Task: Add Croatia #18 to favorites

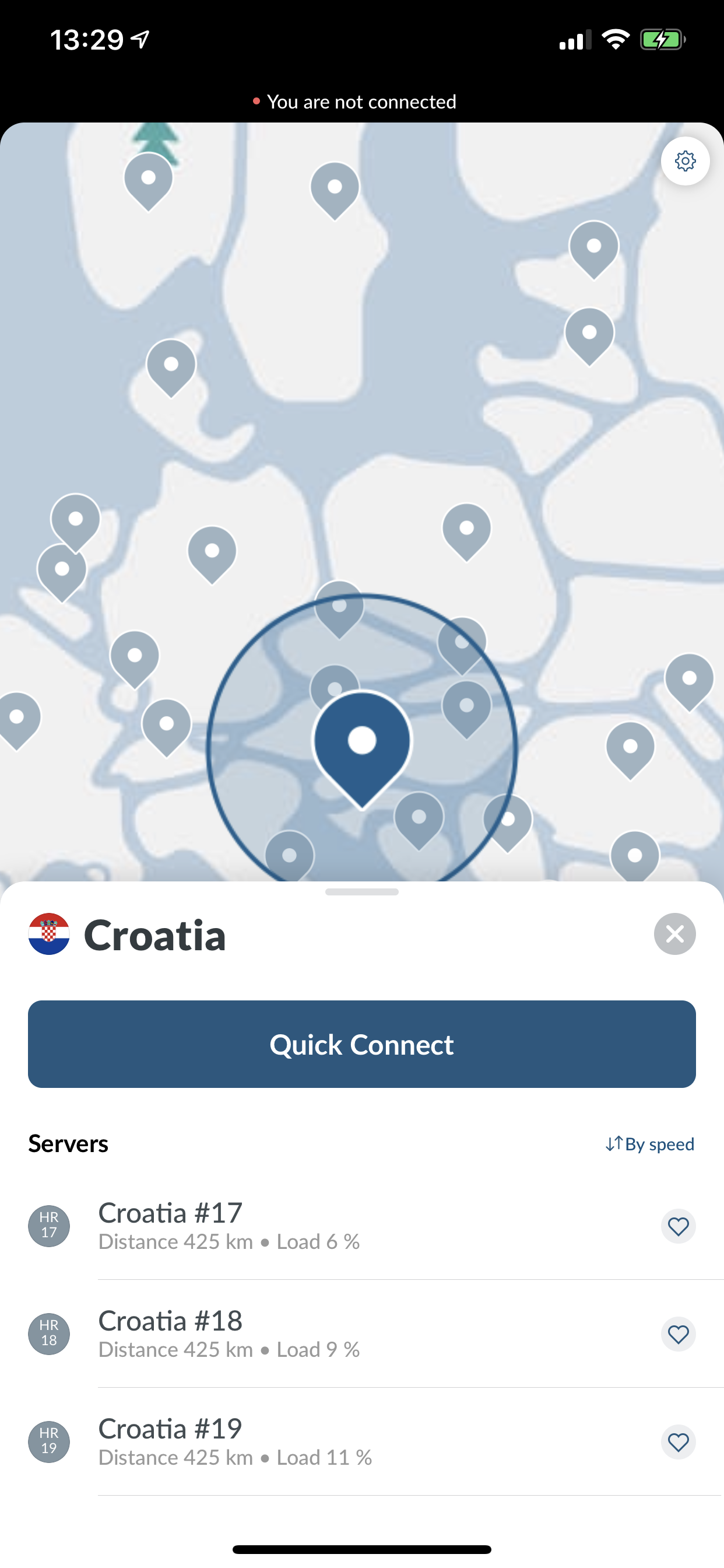Action: click(678, 1333)
